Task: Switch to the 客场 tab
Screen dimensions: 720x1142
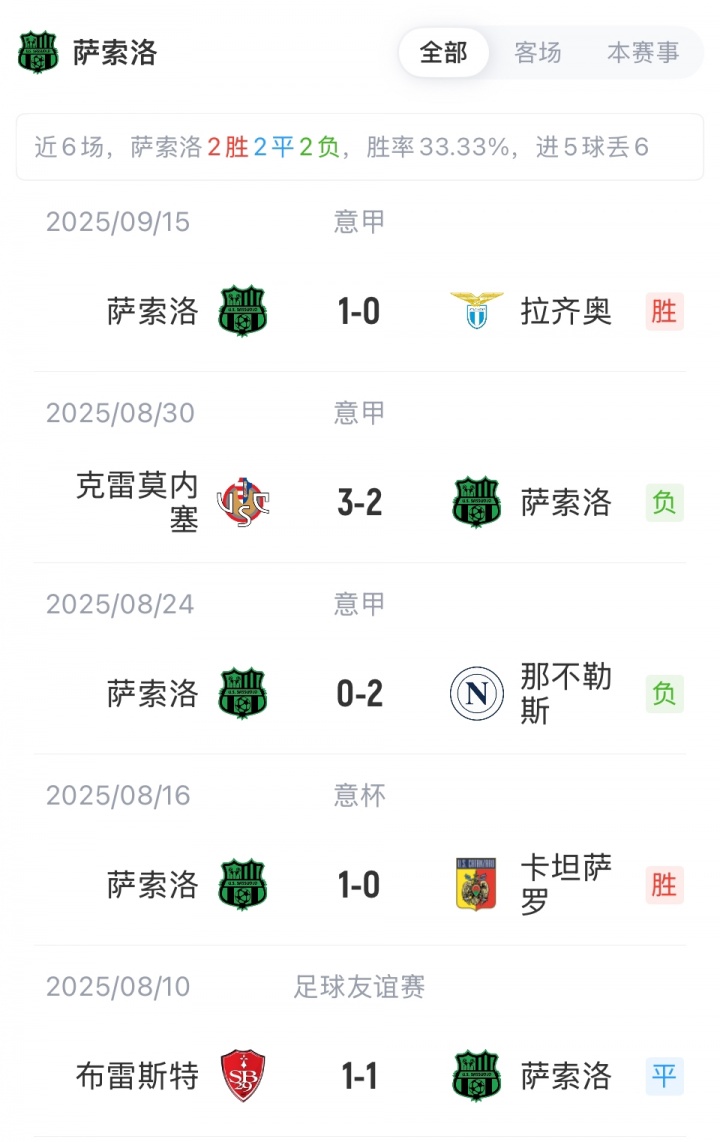Action: tap(538, 53)
